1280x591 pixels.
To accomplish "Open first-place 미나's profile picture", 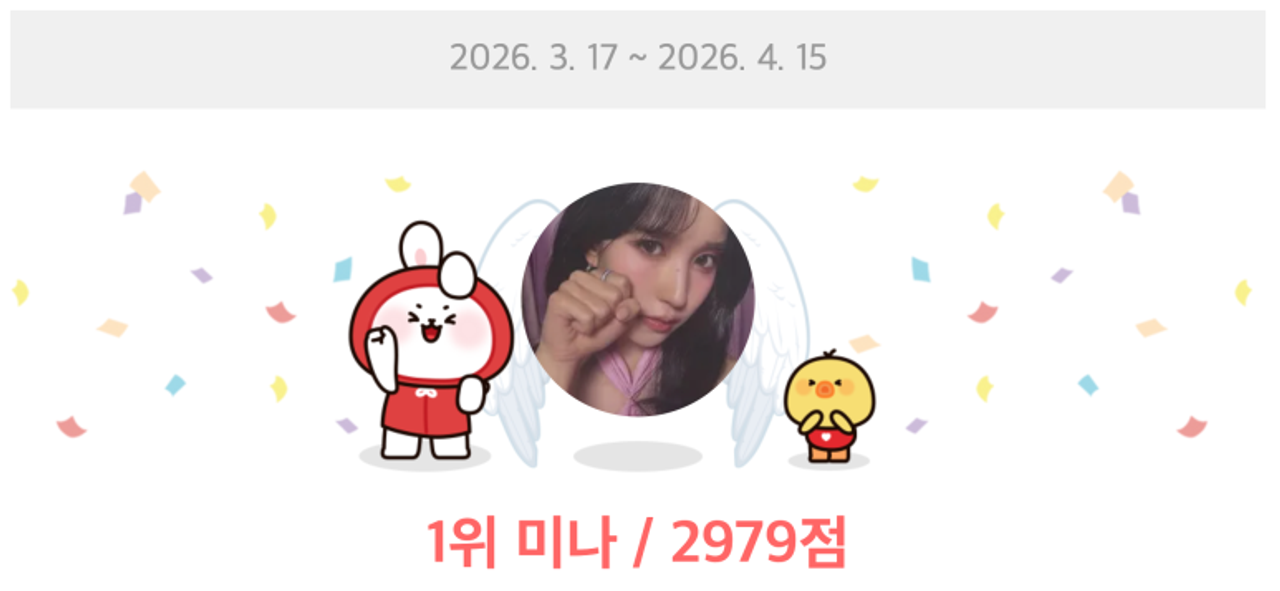I will pyautogui.click(x=638, y=300).
